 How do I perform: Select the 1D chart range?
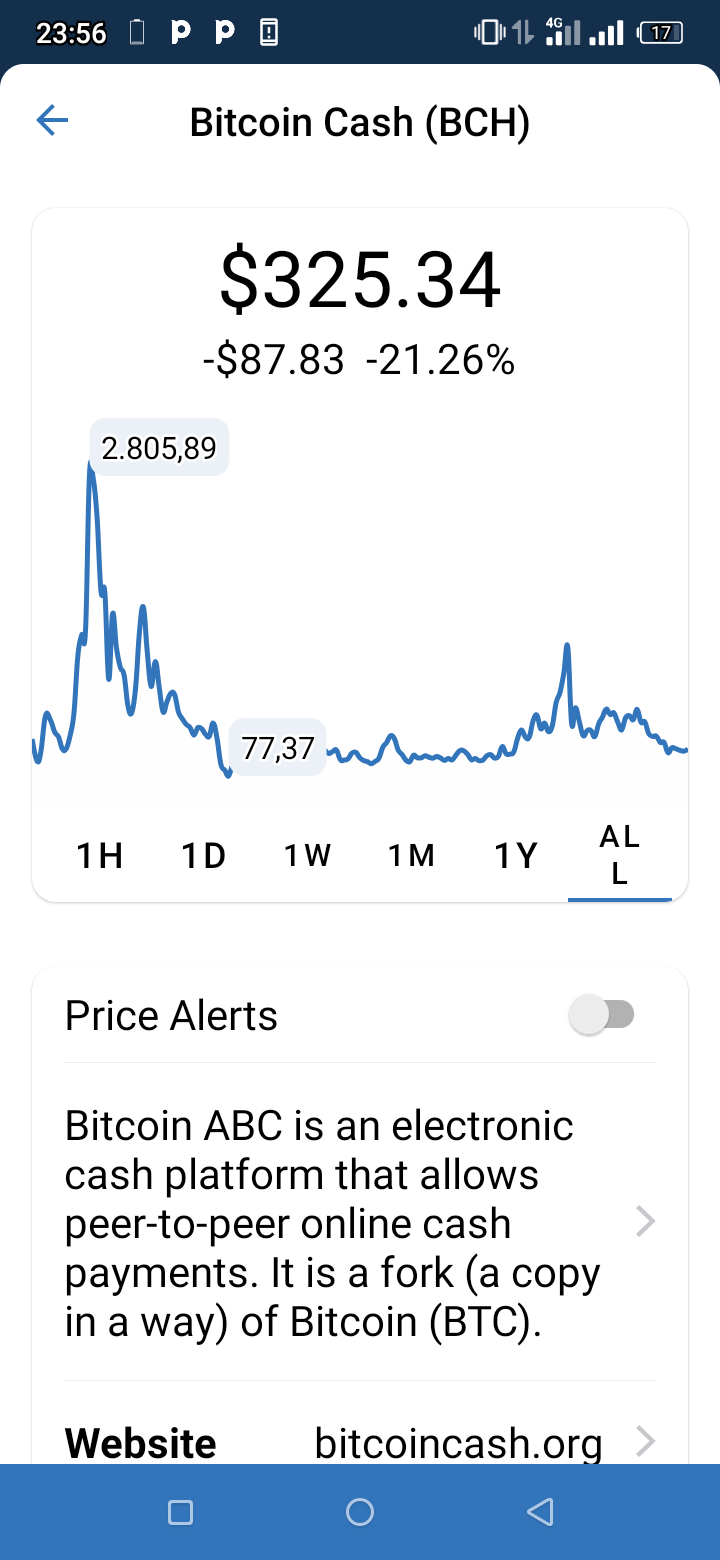click(204, 856)
